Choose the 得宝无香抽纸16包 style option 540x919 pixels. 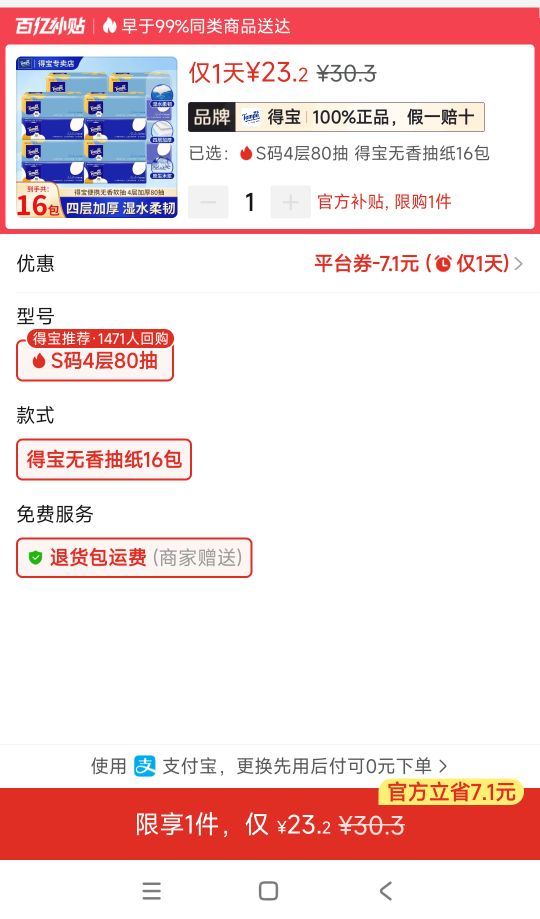click(104, 460)
